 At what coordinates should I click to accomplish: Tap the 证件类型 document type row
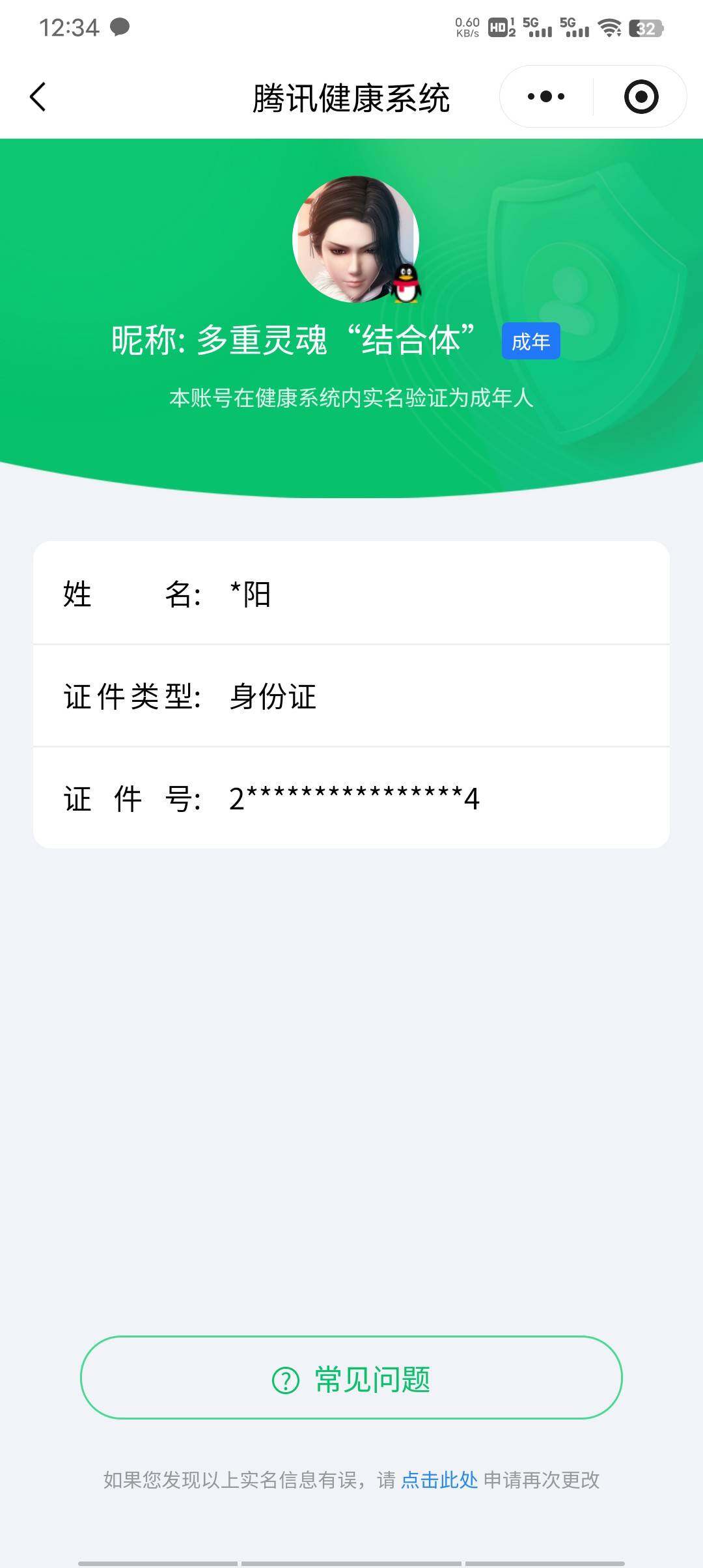click(x=130, y=696)
